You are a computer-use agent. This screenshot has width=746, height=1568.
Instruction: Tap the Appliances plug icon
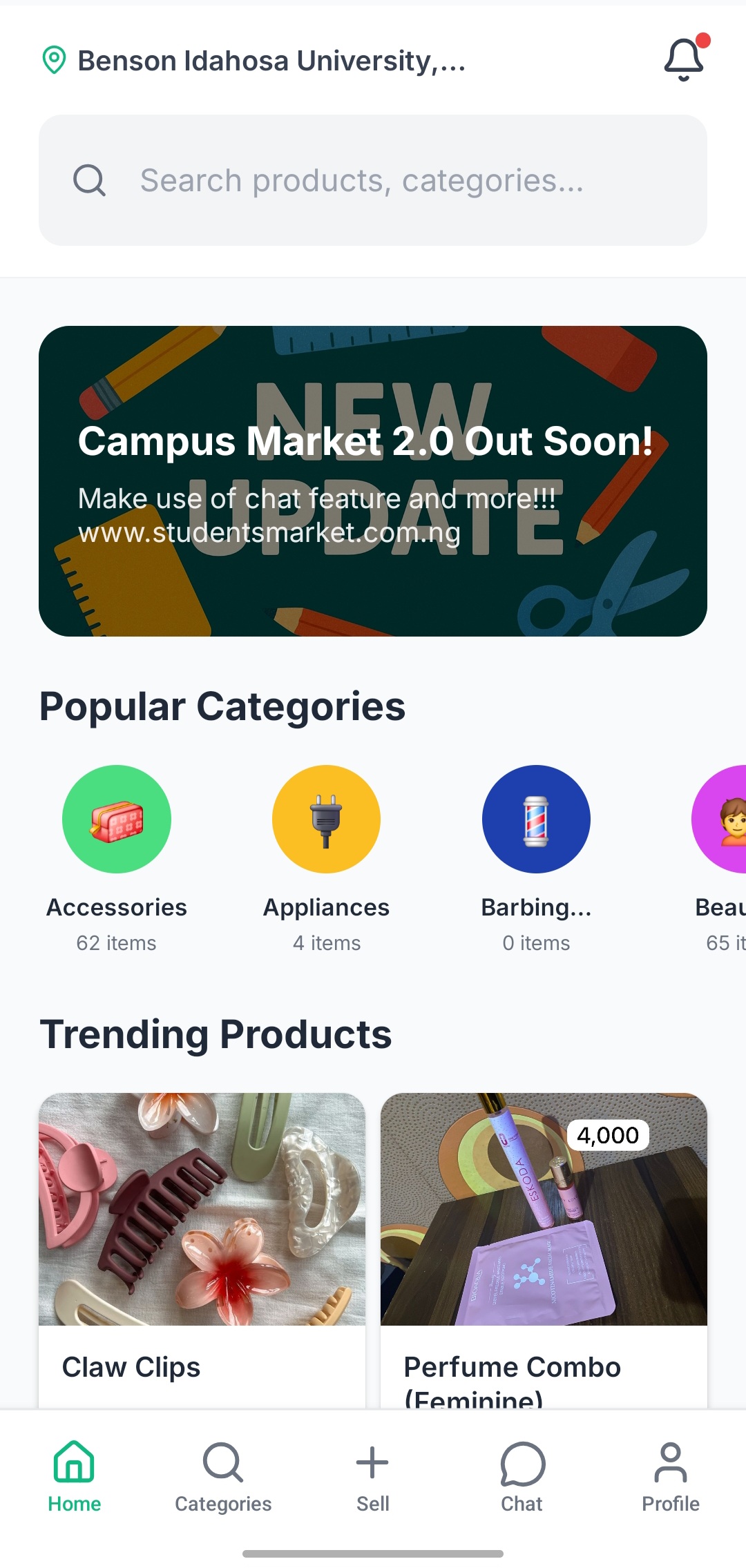[325, 819]
